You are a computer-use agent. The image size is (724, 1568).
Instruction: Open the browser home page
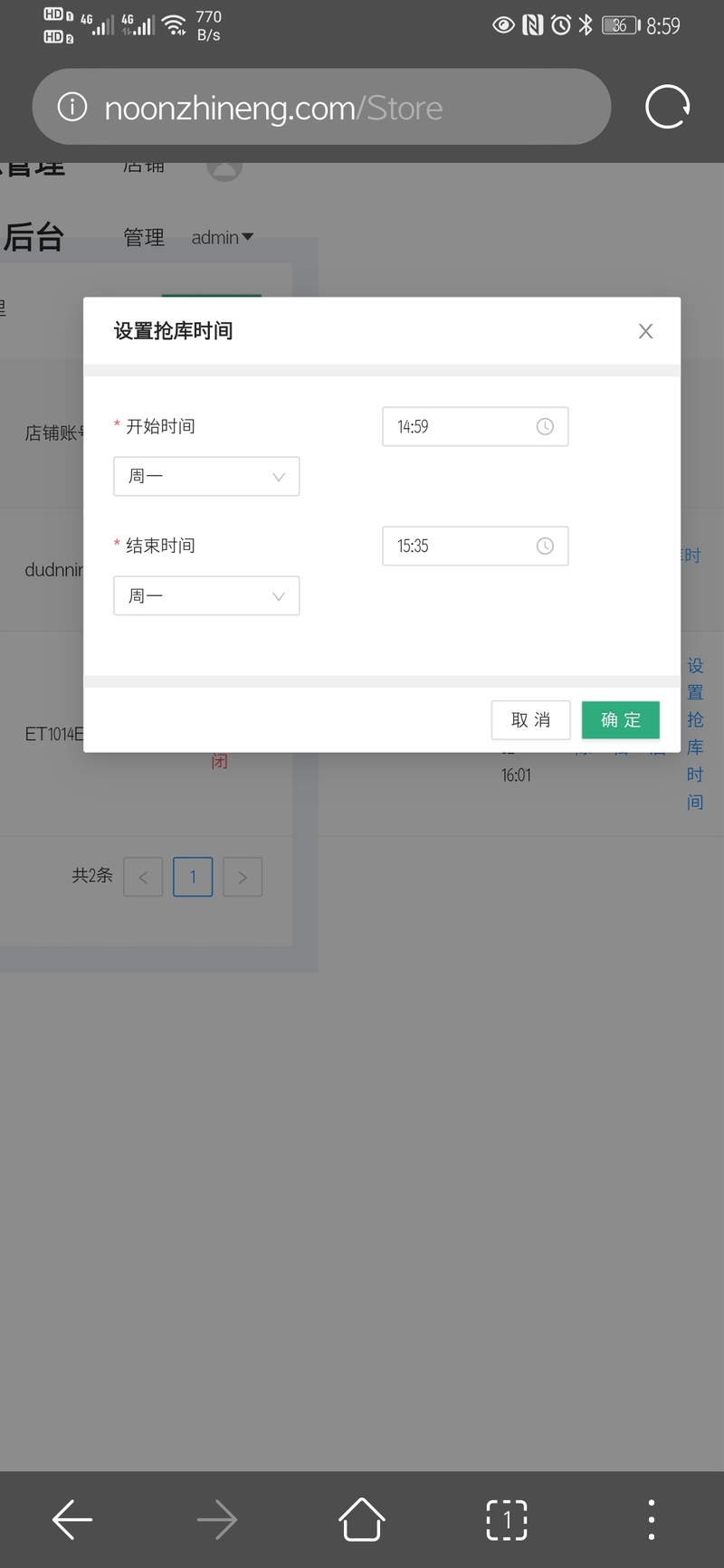[x=362, y=1519]
